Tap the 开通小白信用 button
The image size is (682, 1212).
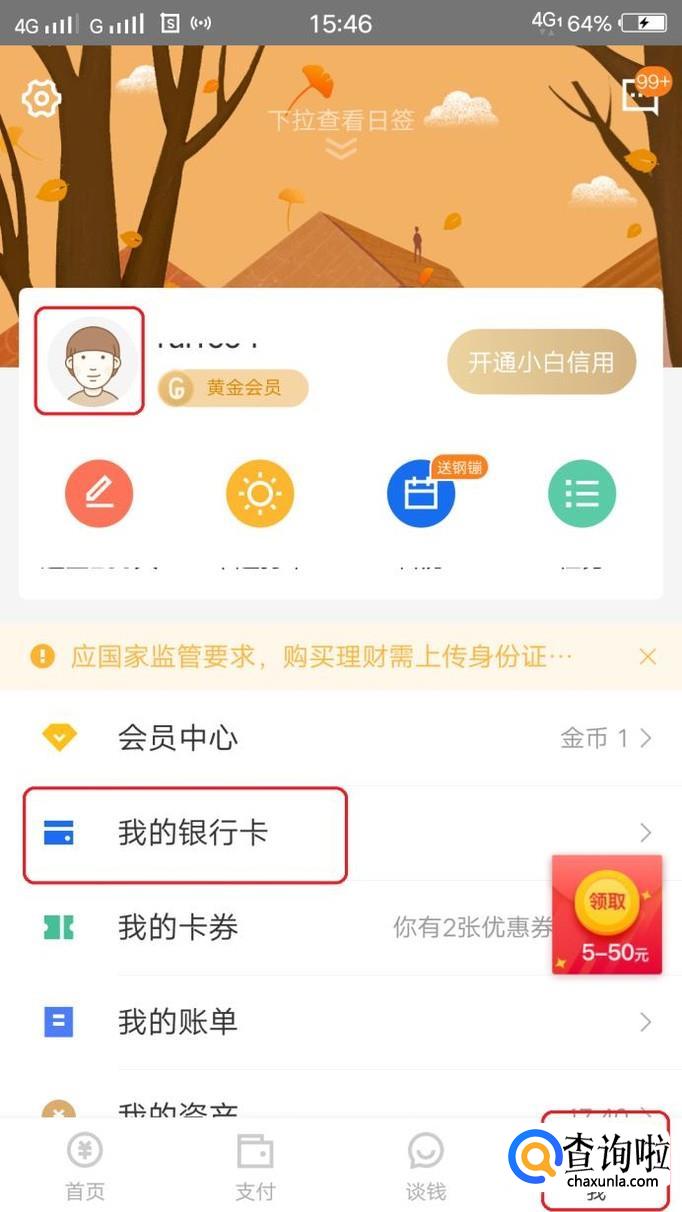point(541,361)
